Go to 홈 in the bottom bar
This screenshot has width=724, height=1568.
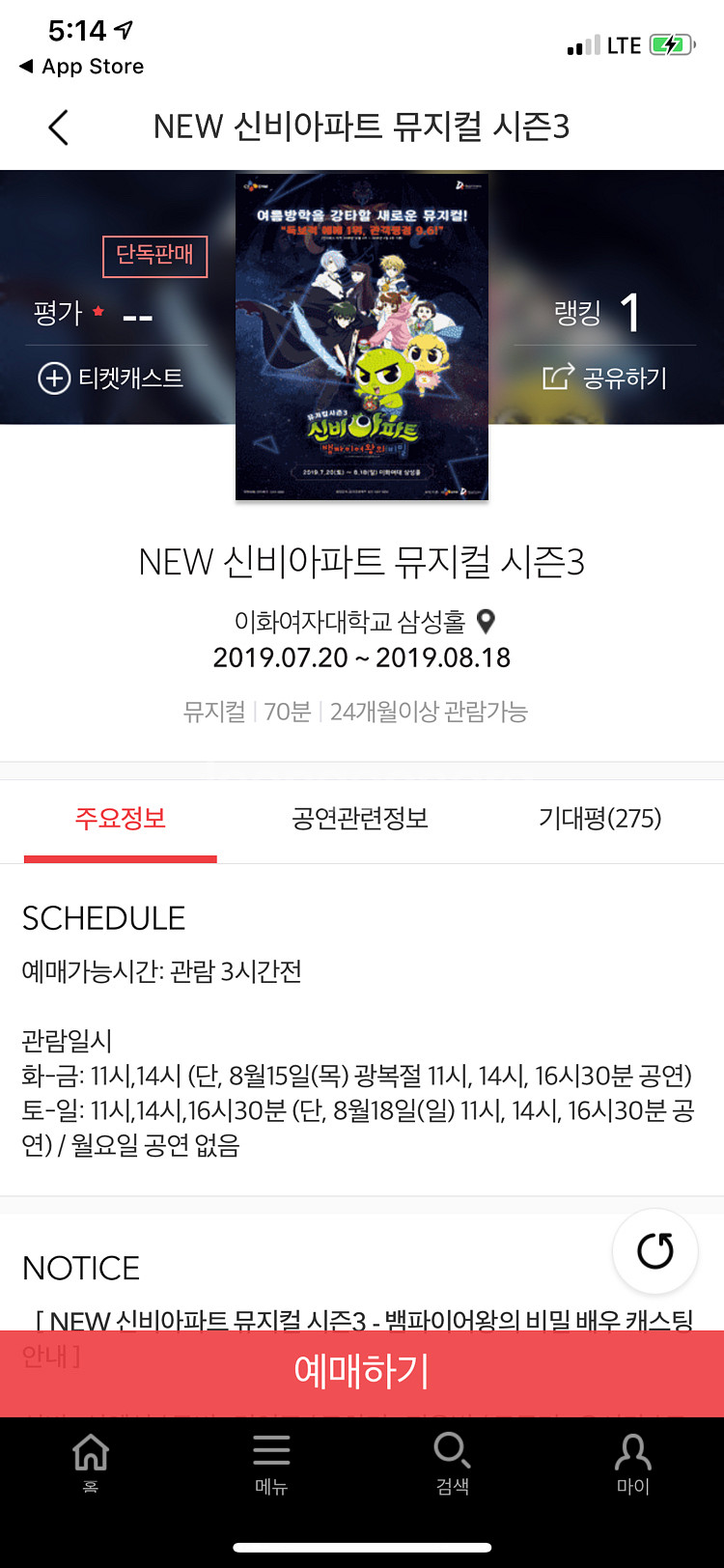(x=91, y=1463)
